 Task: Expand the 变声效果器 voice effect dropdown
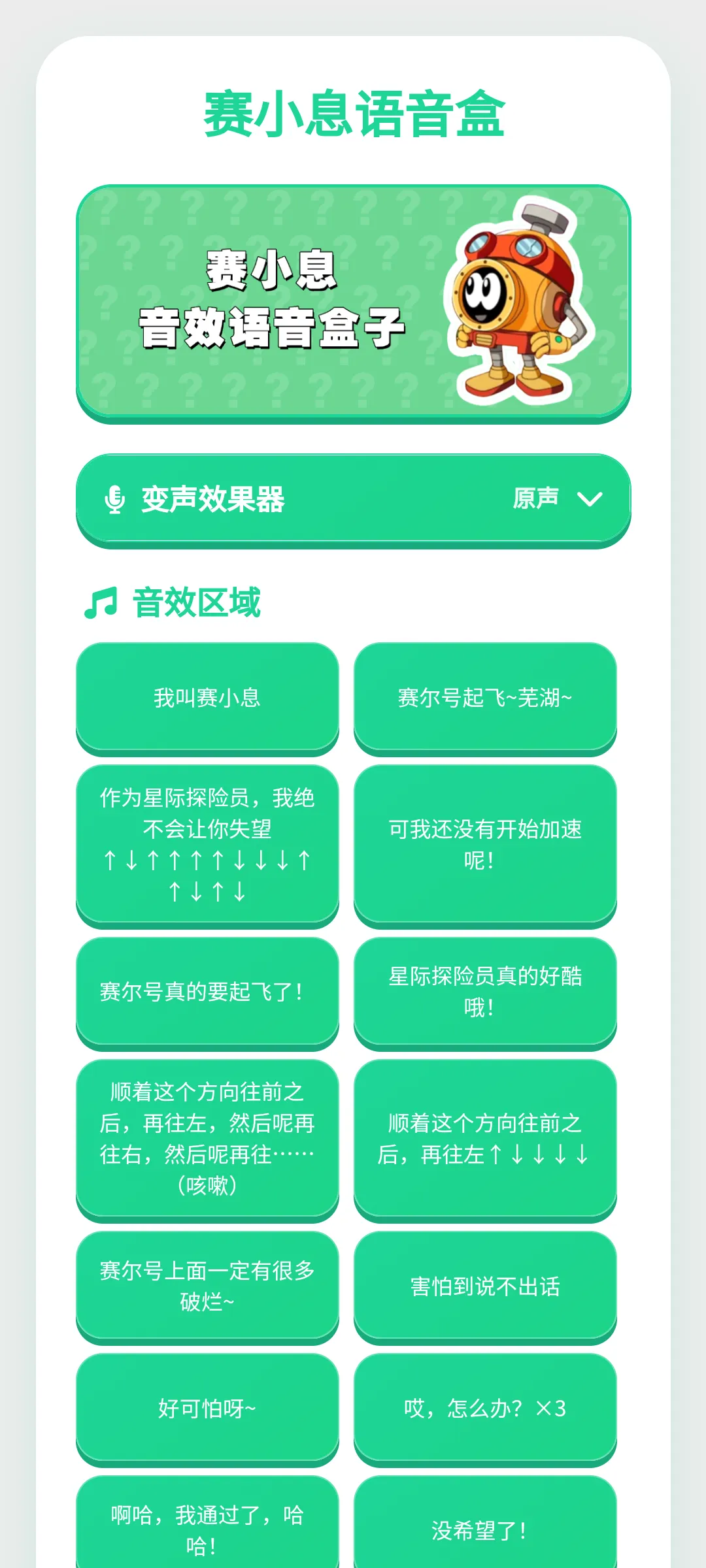coord(353,500)
